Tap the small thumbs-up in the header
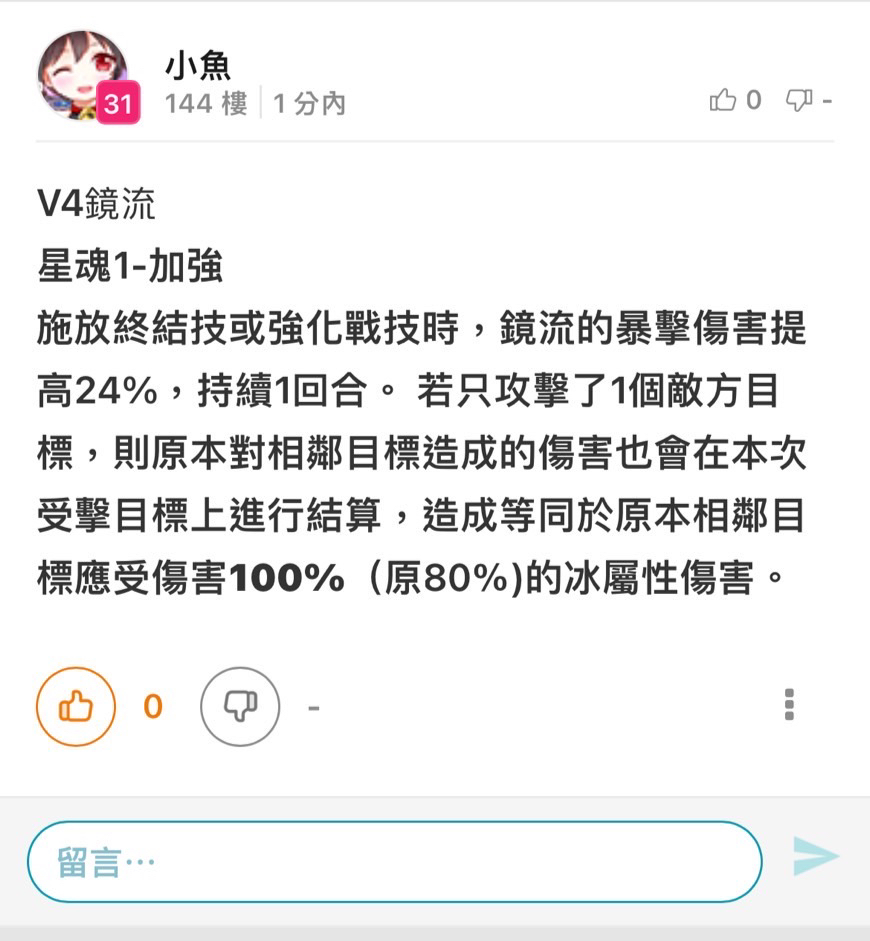Screen dimensions: 870x941 tap(723, 100)
